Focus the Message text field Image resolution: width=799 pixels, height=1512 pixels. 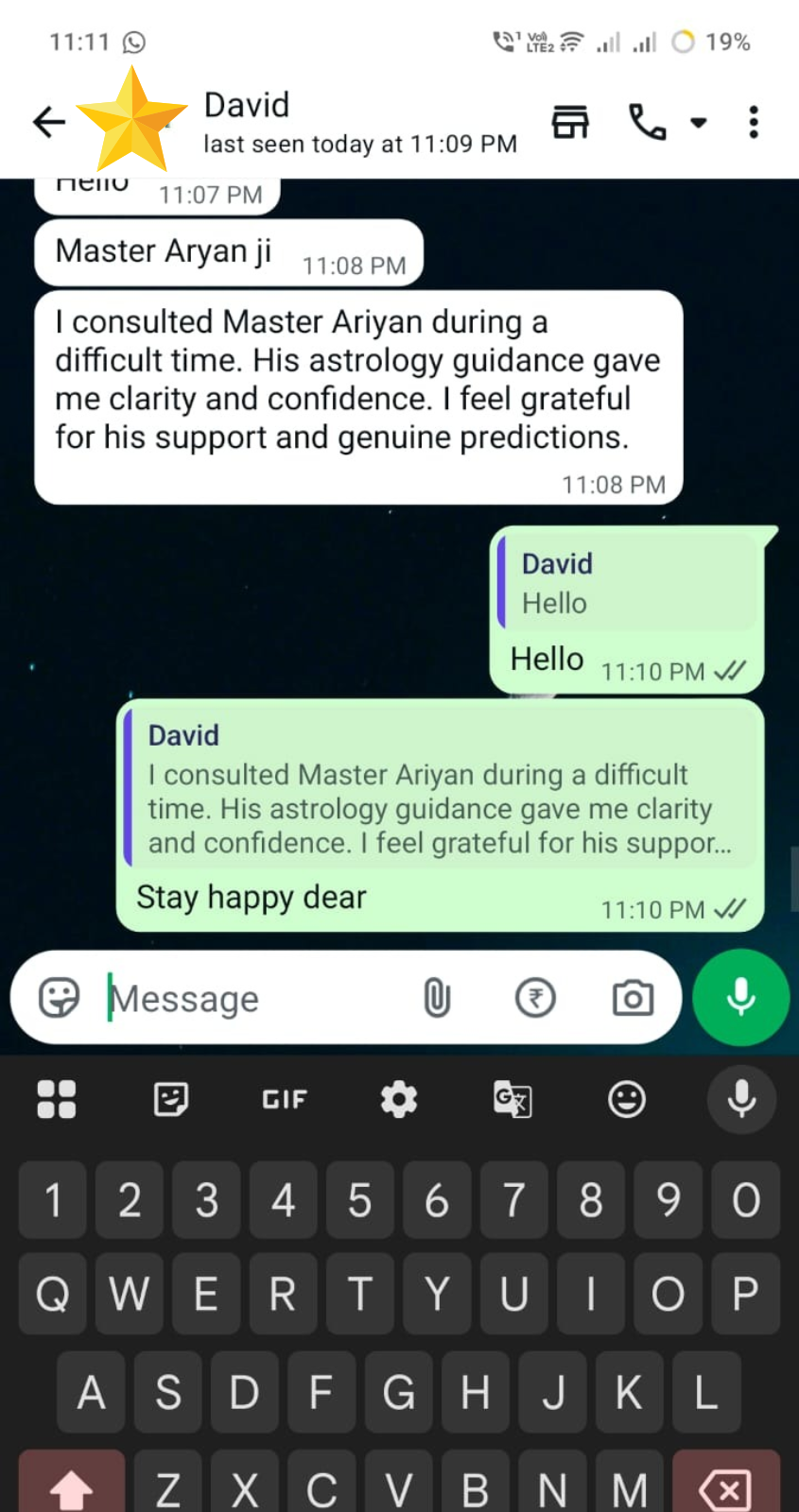pos(255,999)
